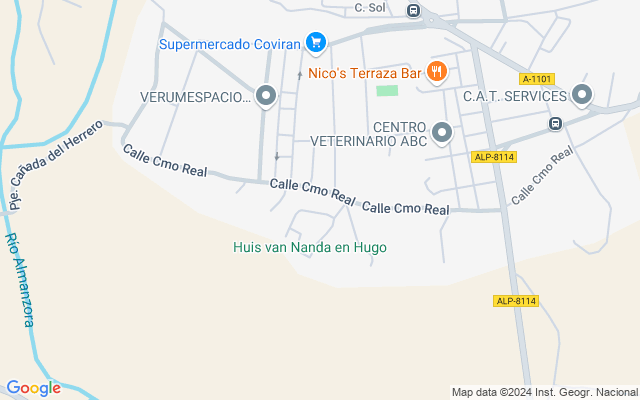Viewport: 640px width, 400px height.
Task: Select the Centro Veterinario ABC marker
Action: [x=442, y=132]
